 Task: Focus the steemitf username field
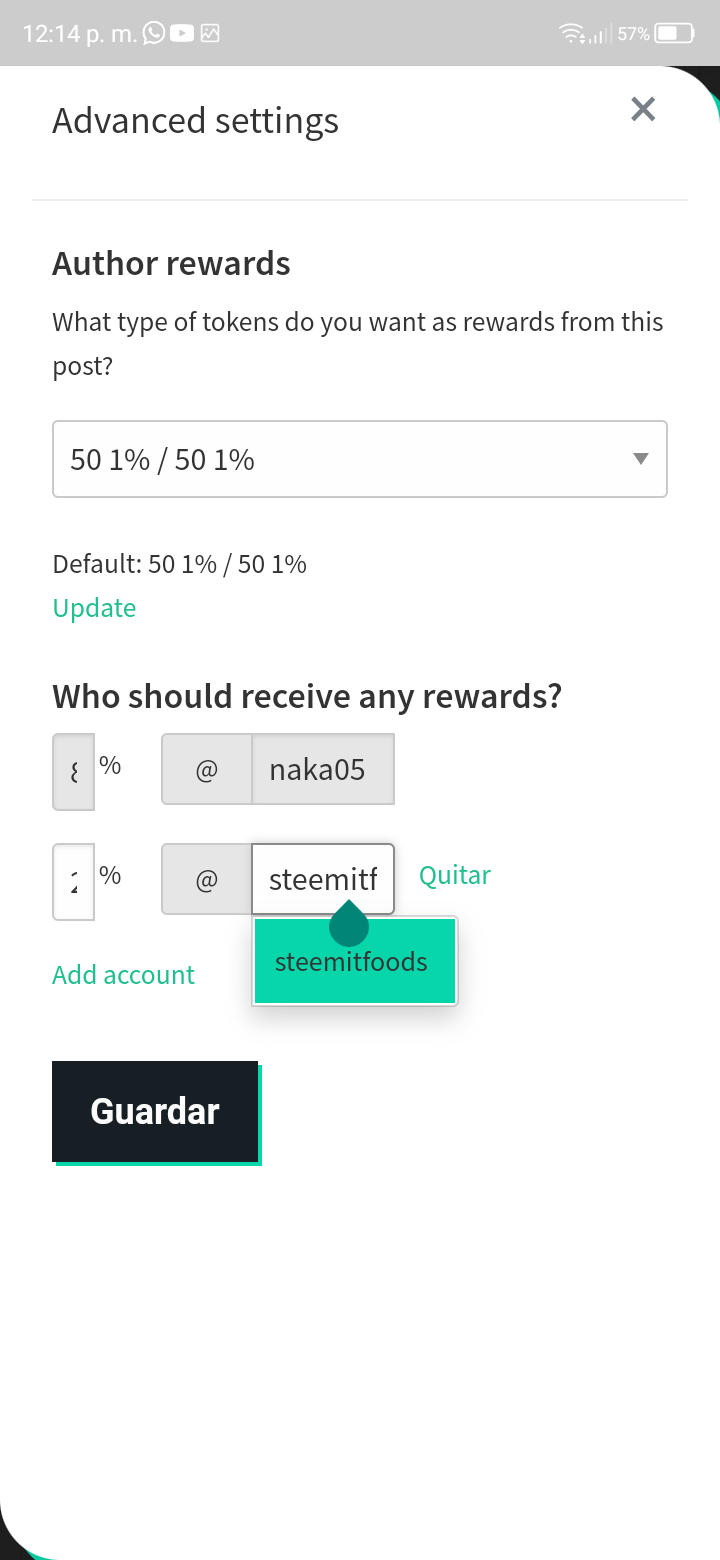[323, 879]
